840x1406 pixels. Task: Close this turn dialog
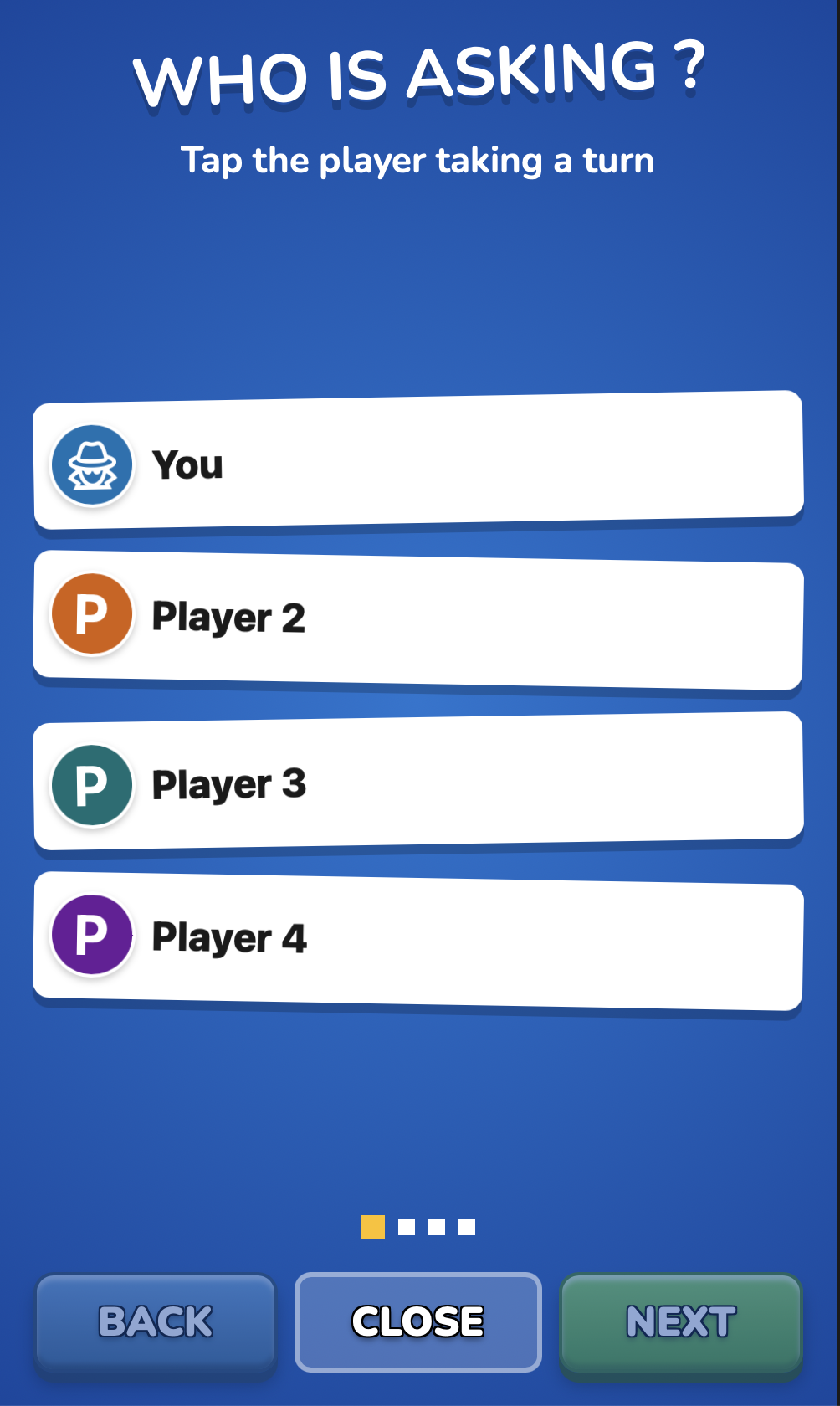(418, 1322)
